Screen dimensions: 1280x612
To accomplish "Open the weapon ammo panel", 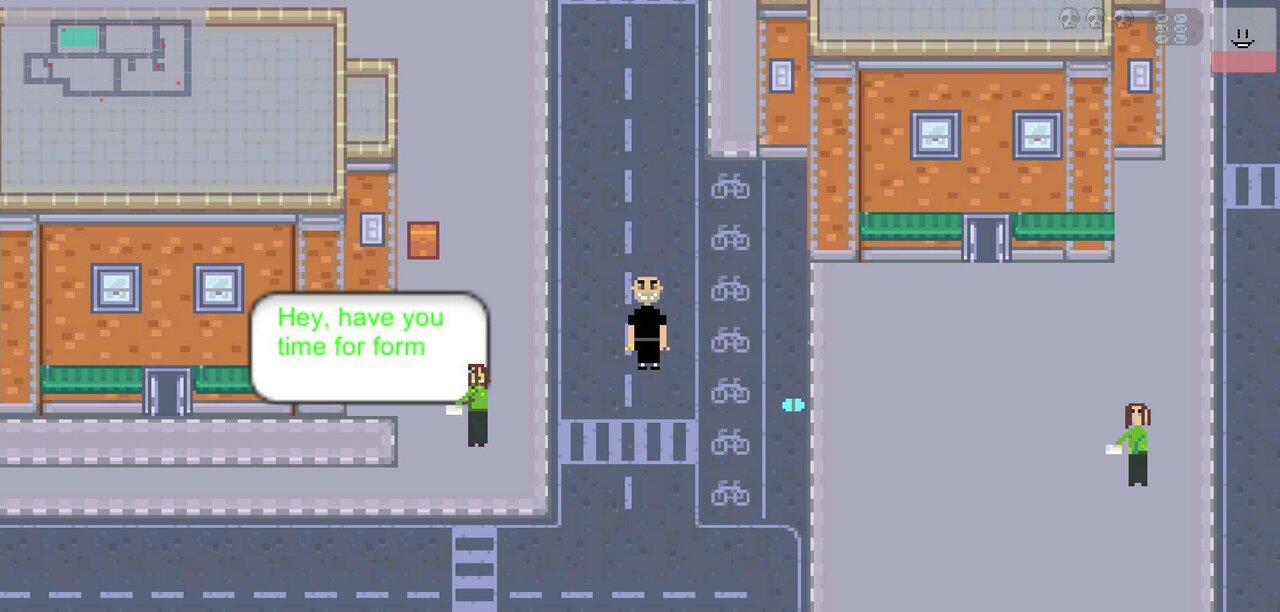I will point(1176,27).
